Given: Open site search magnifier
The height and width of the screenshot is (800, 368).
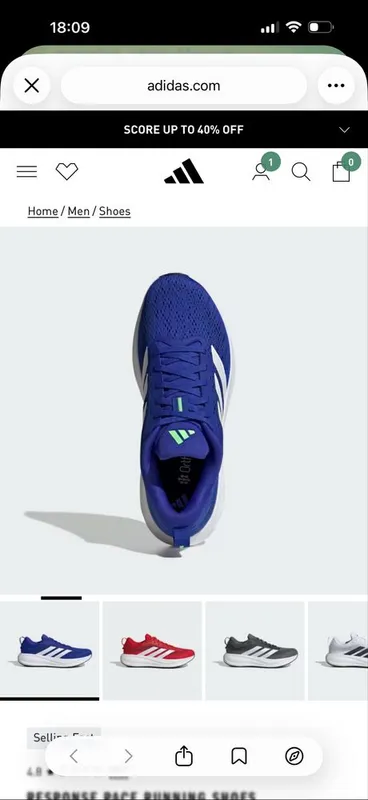Looking at the screenshot, I should [301, 172].
